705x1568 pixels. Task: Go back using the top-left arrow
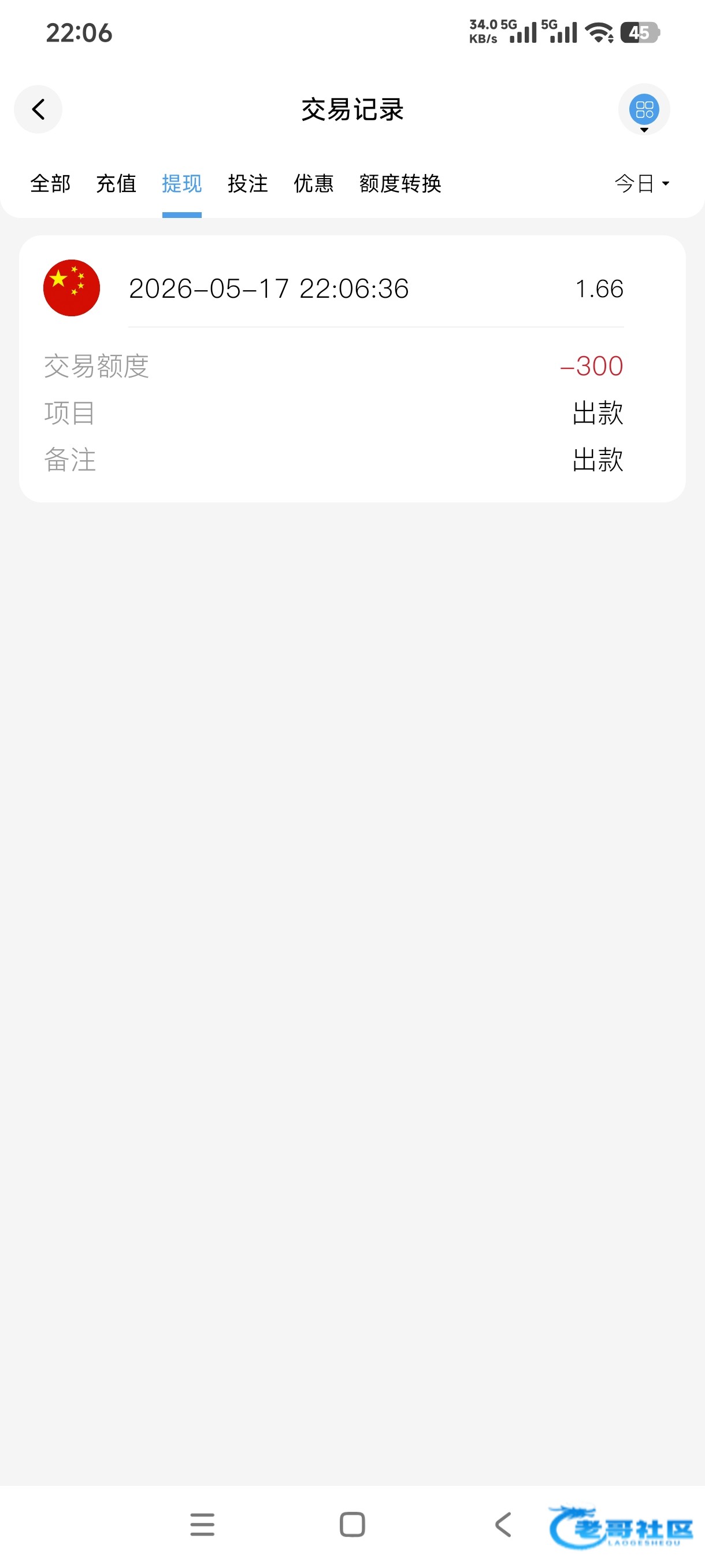[38, 110]
